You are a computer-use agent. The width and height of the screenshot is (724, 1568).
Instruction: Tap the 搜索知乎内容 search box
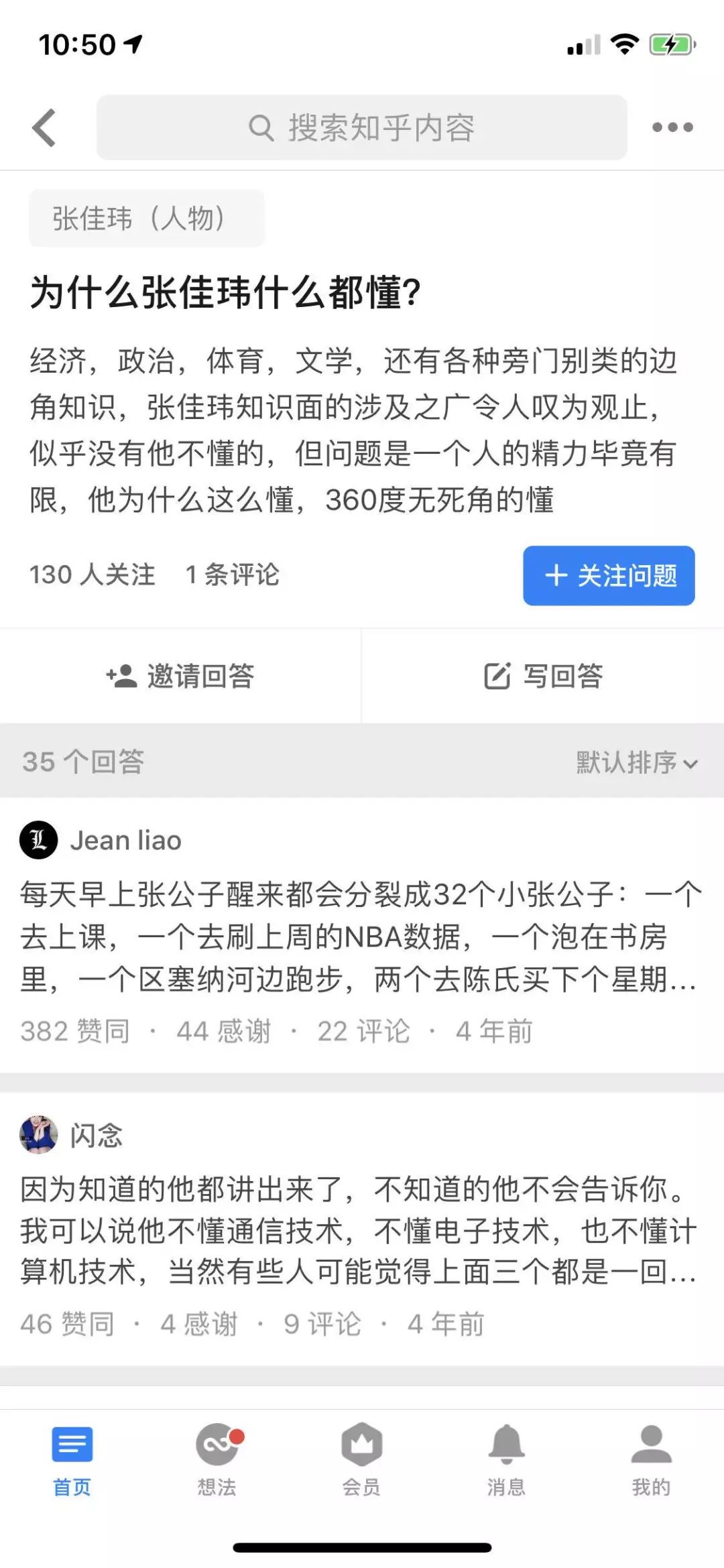click(361, 127)
